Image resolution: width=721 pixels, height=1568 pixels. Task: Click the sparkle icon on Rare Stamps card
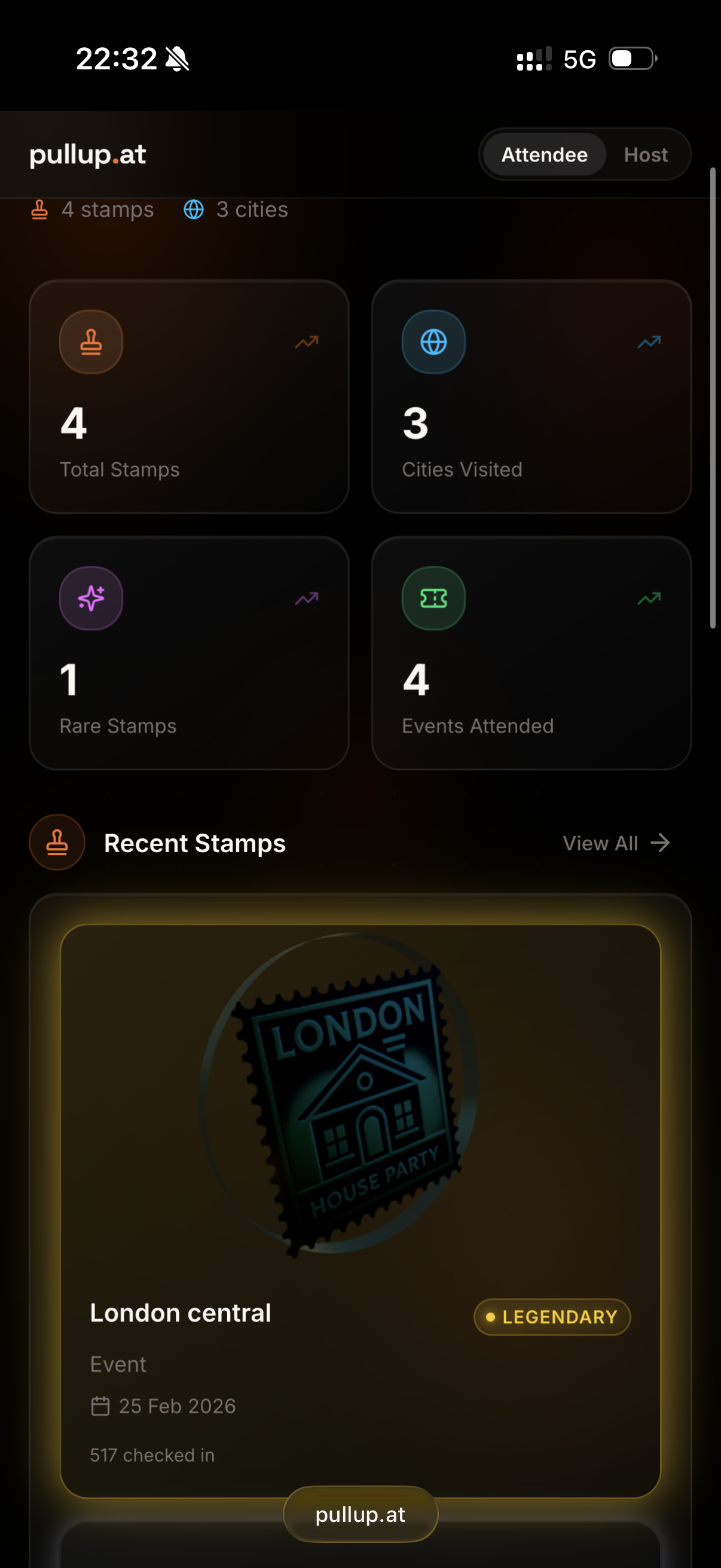click(91, 599)
